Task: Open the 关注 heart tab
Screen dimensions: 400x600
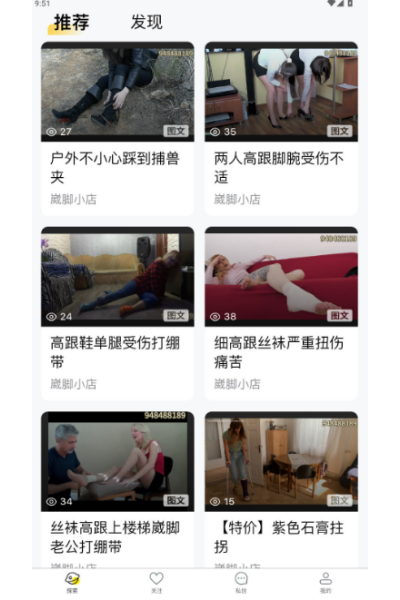Action: [x=157, y=583]
